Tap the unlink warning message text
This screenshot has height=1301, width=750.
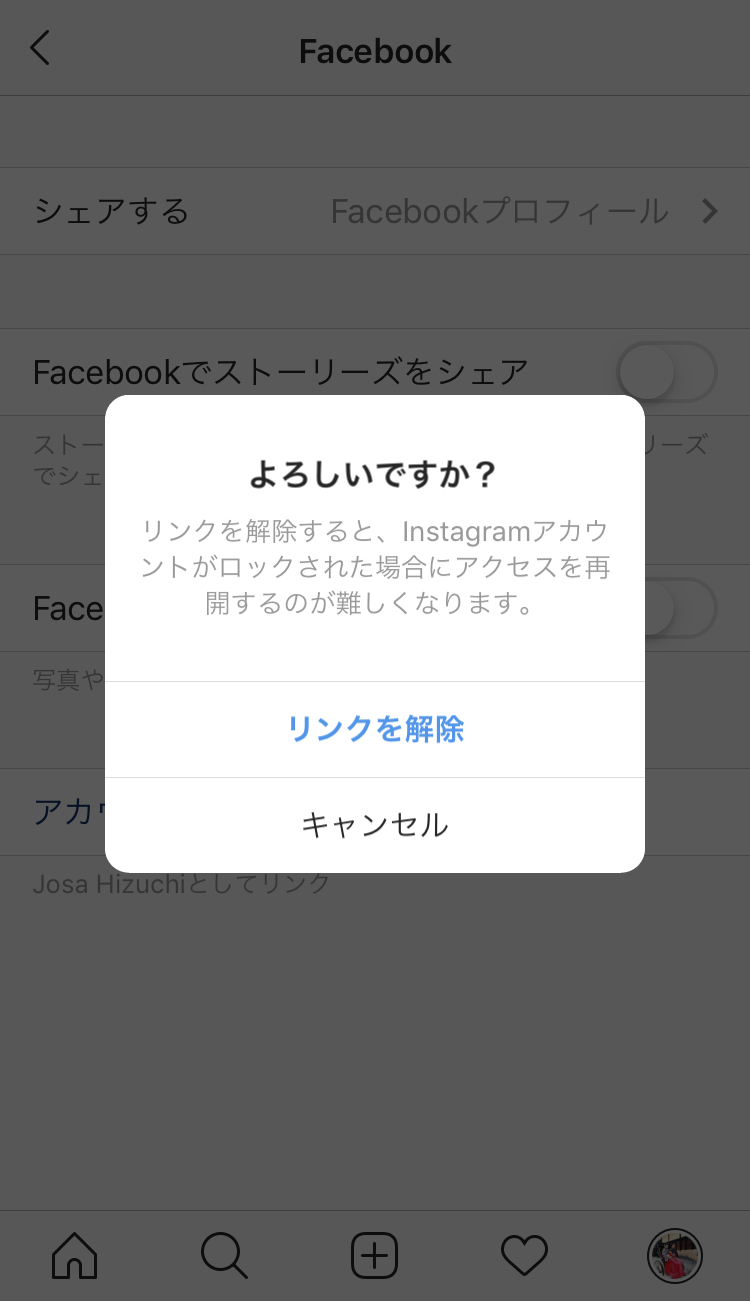[374, 561]
